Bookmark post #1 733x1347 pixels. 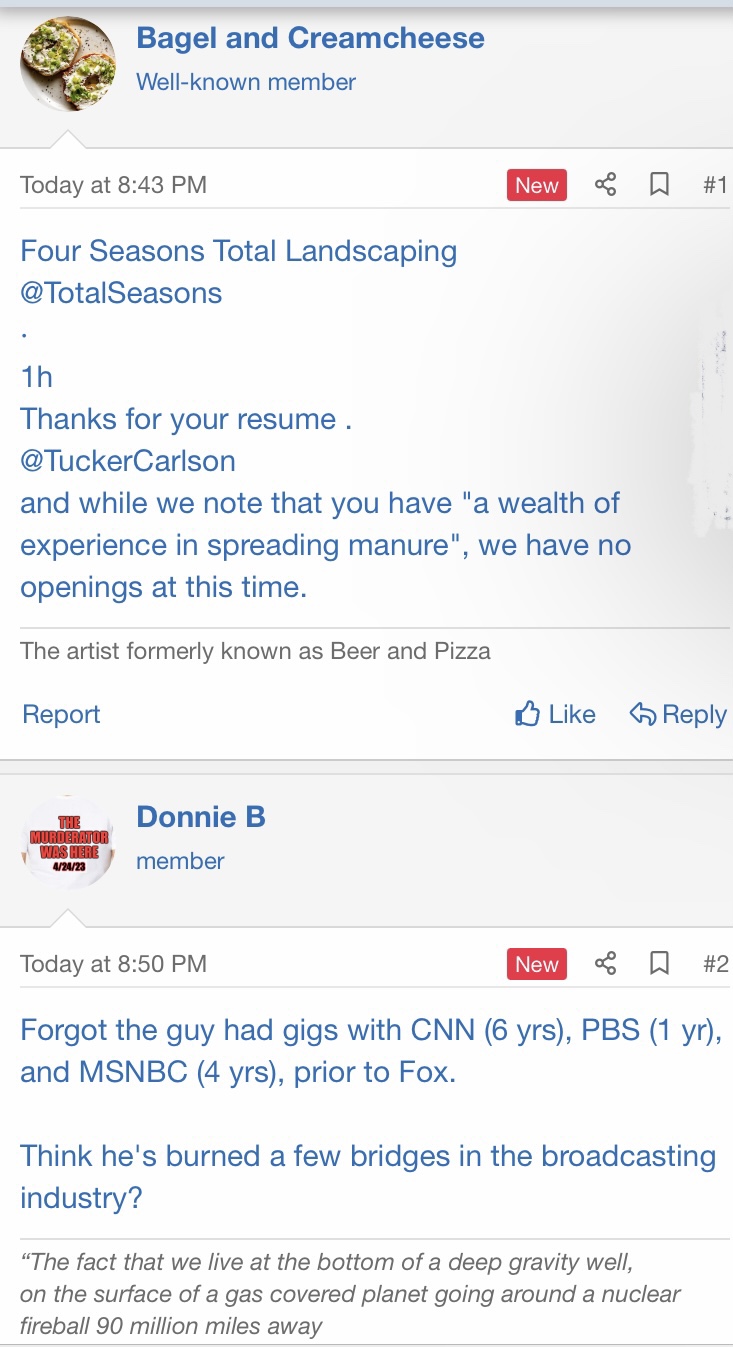(659, 185)
